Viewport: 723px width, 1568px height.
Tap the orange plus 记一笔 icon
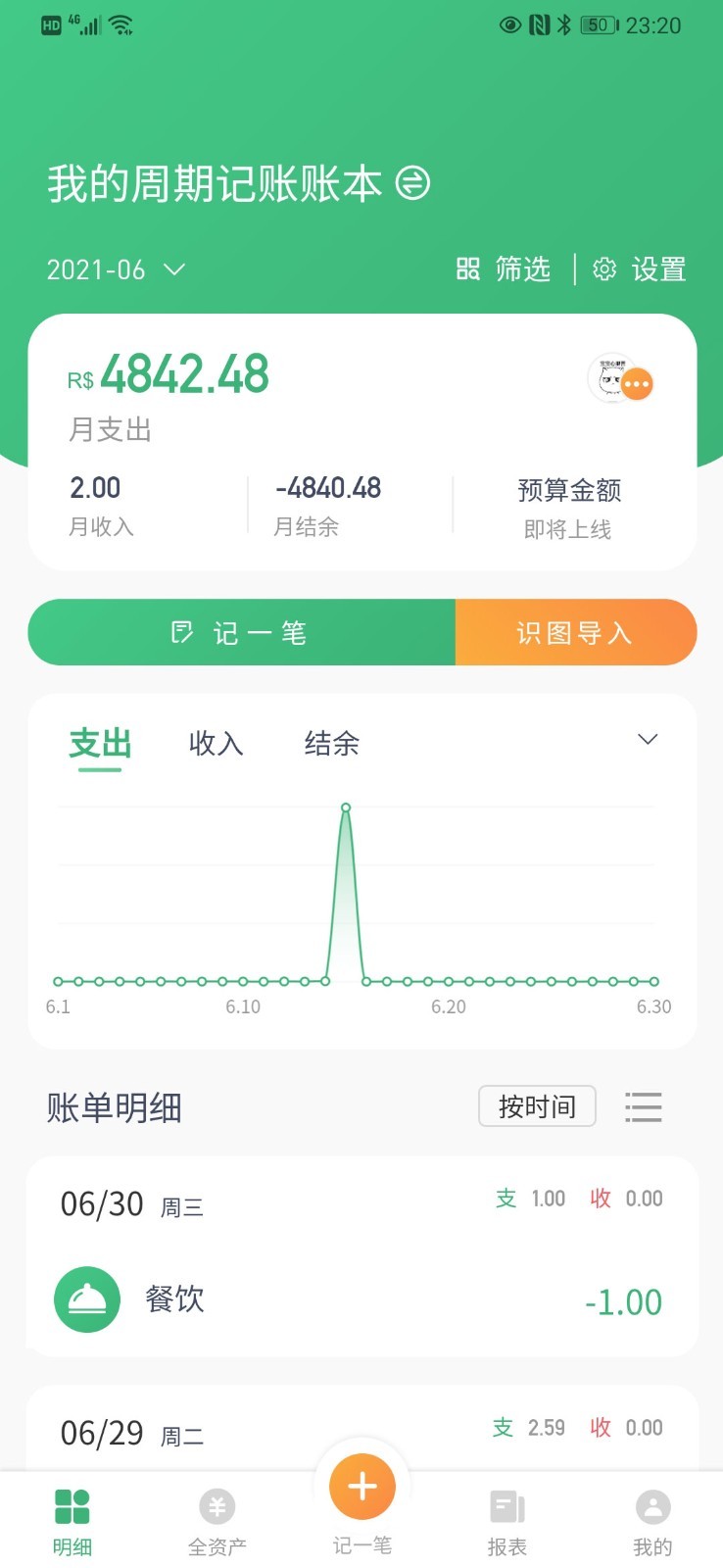click(x=361, y=1487)
